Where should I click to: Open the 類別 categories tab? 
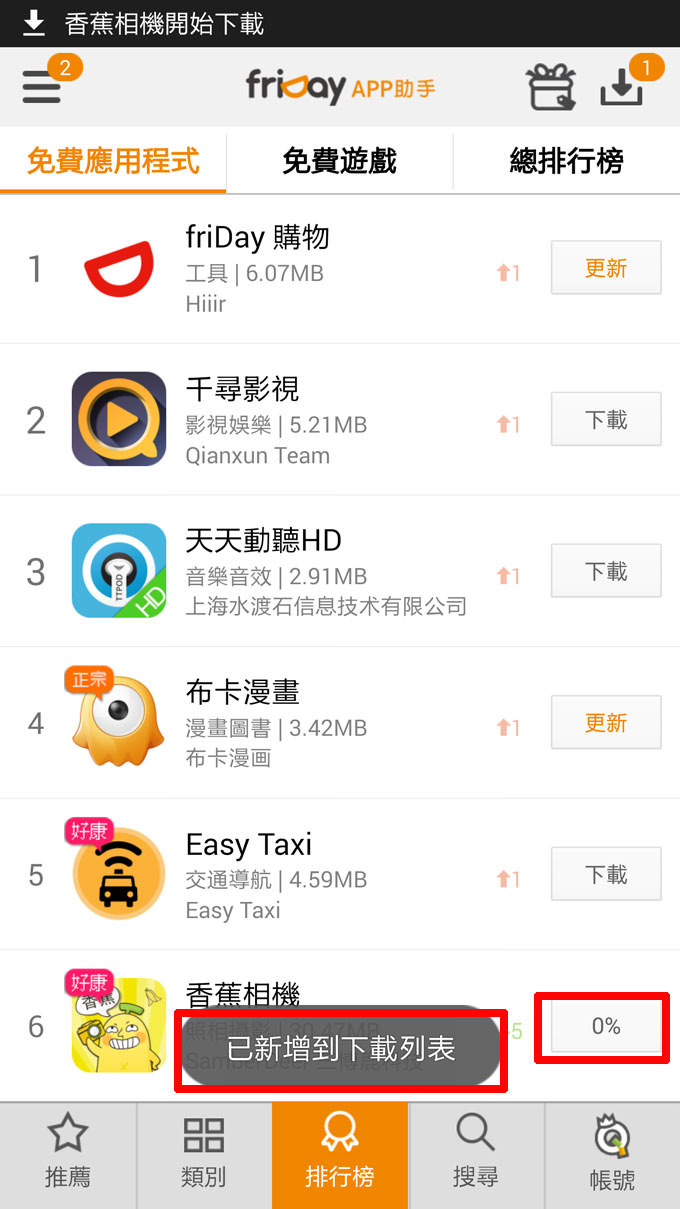(204, 1155)
